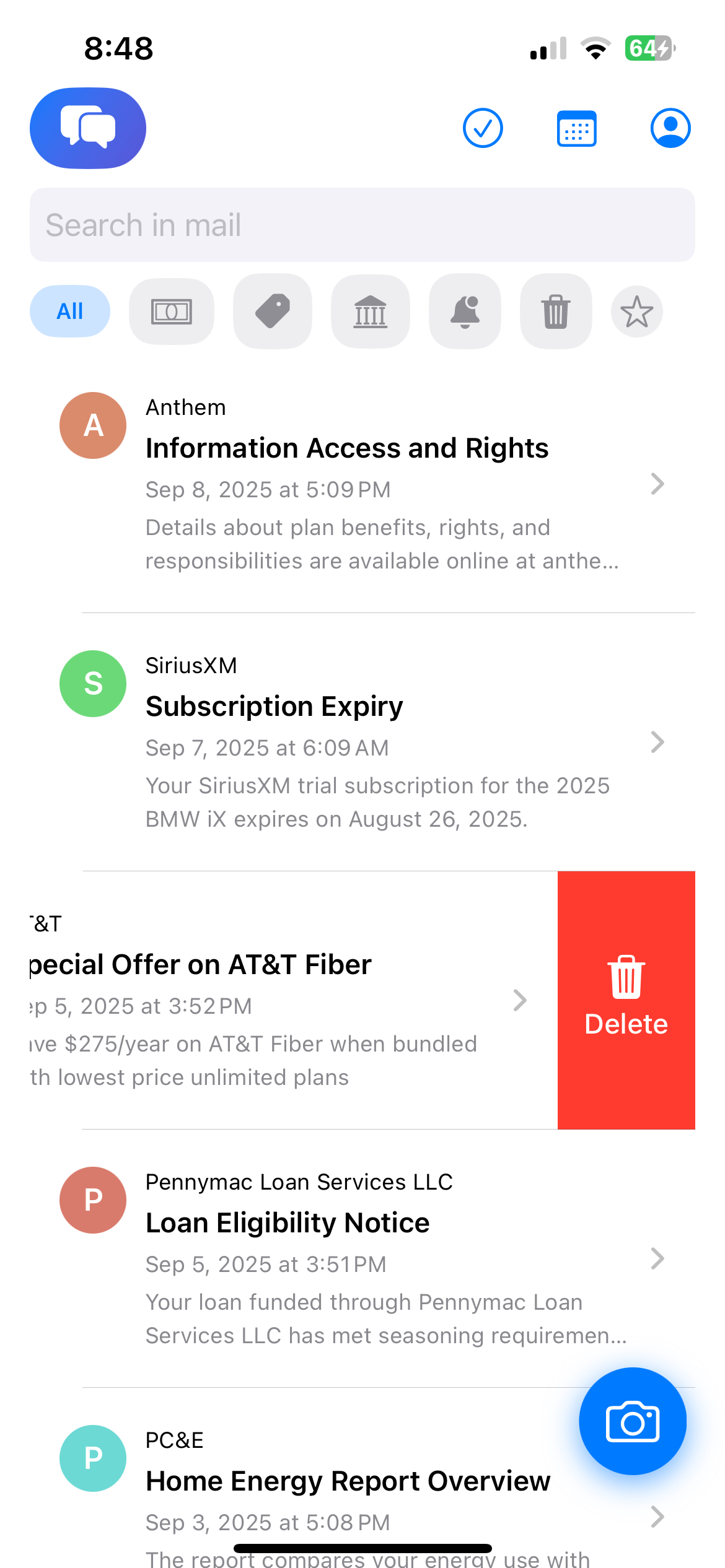Focus the Search in mail field
The height and width of the screenshot is (1568, 725).
pyautogui.click(x=362, y=225)
